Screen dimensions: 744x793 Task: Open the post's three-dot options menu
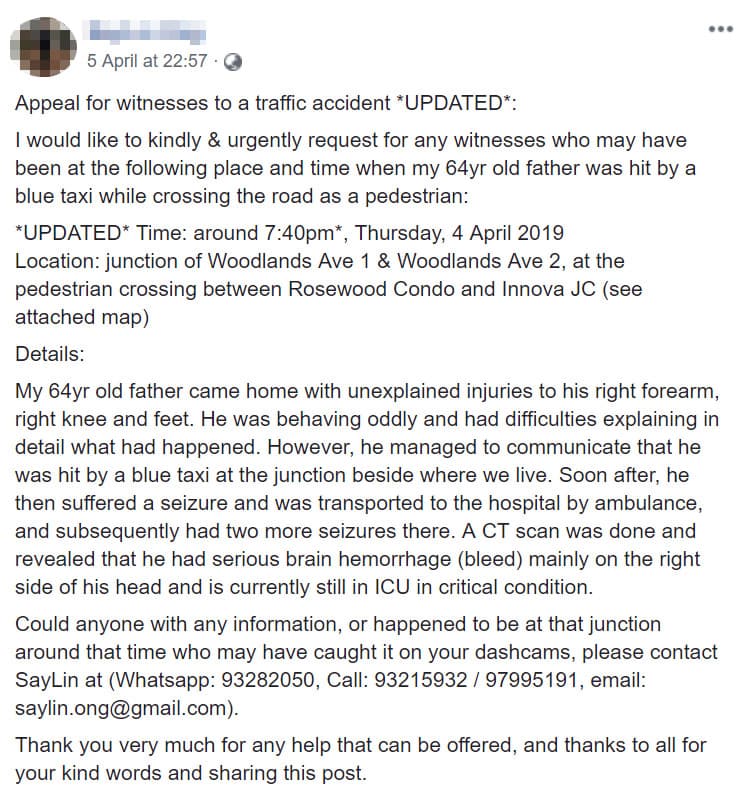point(720,29)
